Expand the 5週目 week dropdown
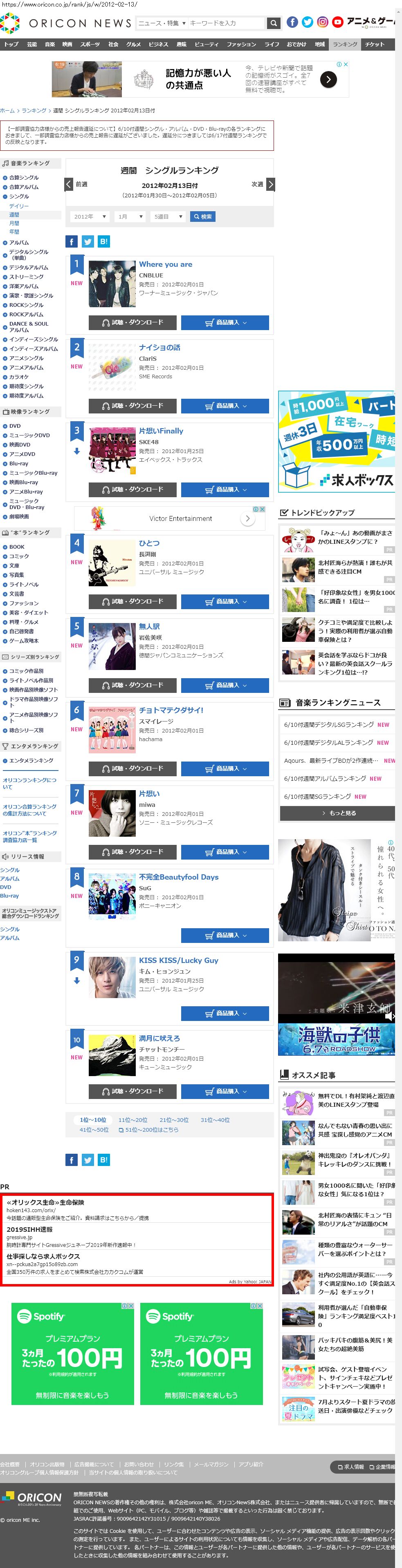The image size is (402, 1568). [168, 217]
